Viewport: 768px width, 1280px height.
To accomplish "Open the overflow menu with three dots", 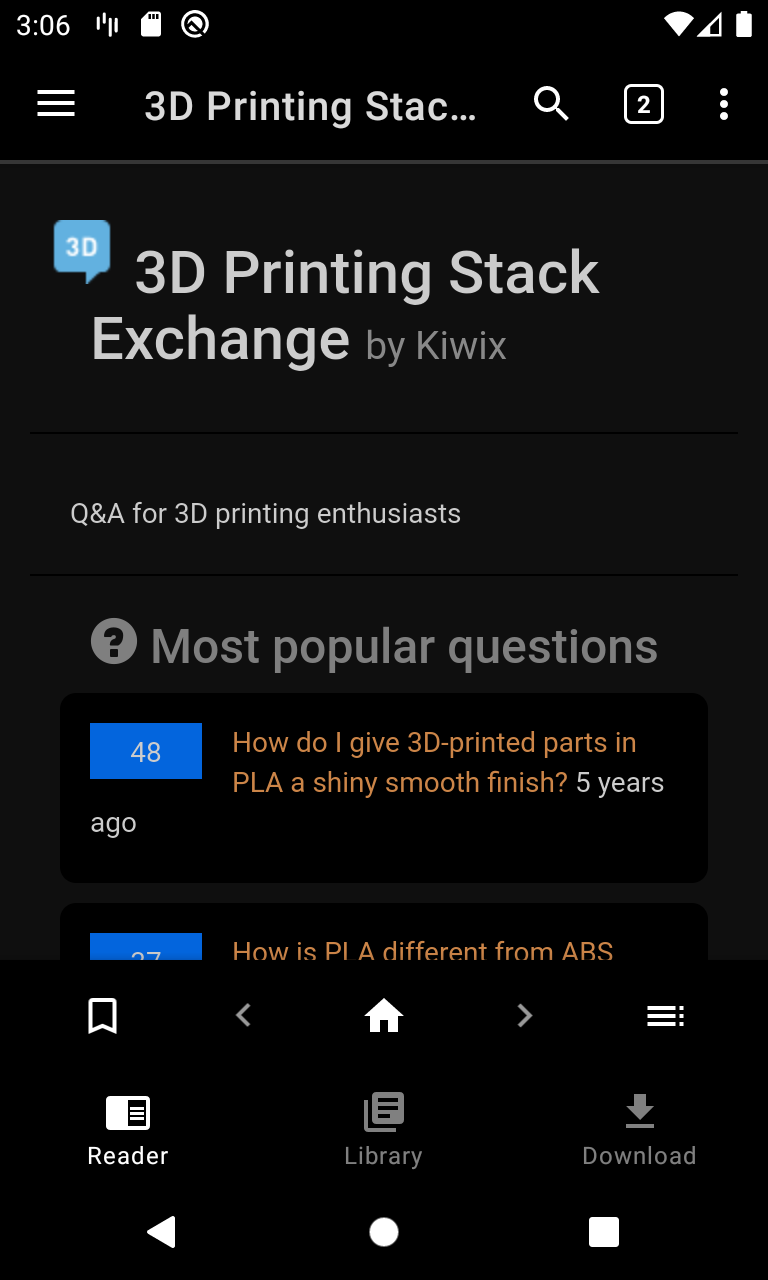I will [723, 104].
